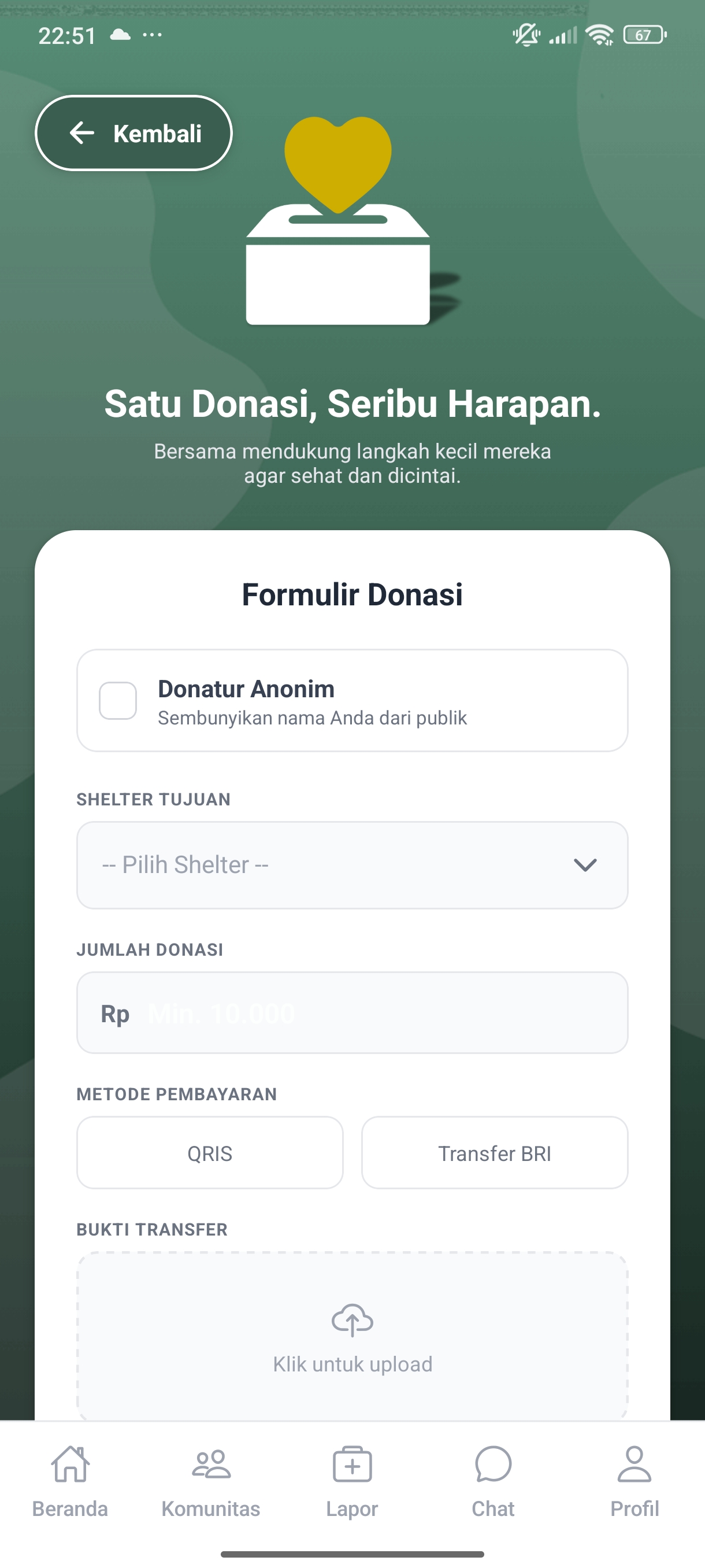Check the Donatur Anonim checkbox
The width and height of the screenshot is (705, 1568).
[118, 701]
